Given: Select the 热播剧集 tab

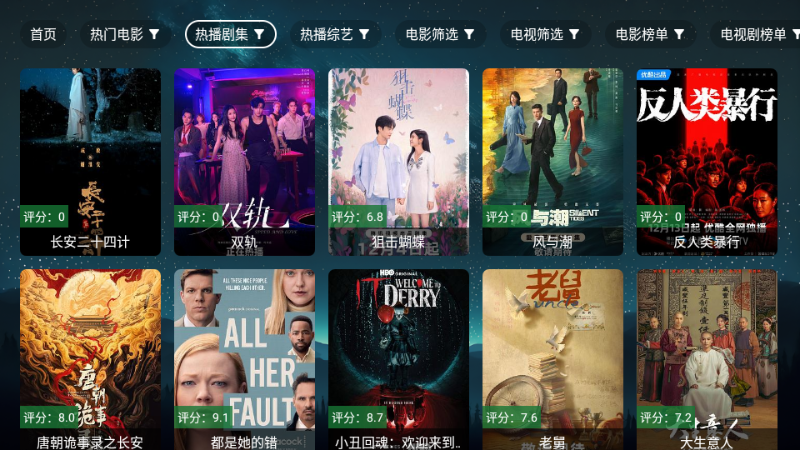Looking at the screenshot, I should click(x=230, y=34).
